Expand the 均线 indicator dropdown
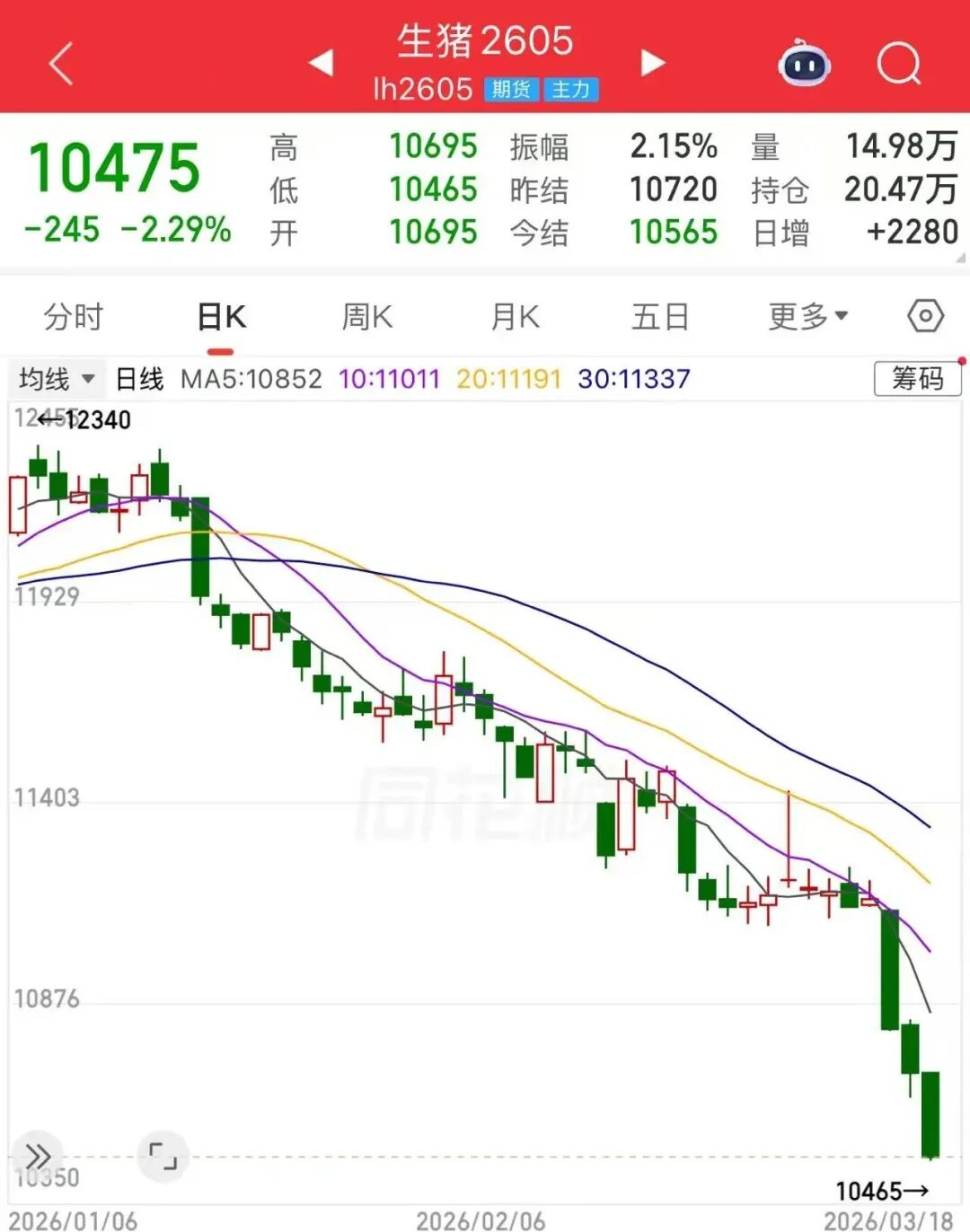Screen dimensions: 970x1232 click(x=57, y=379)
